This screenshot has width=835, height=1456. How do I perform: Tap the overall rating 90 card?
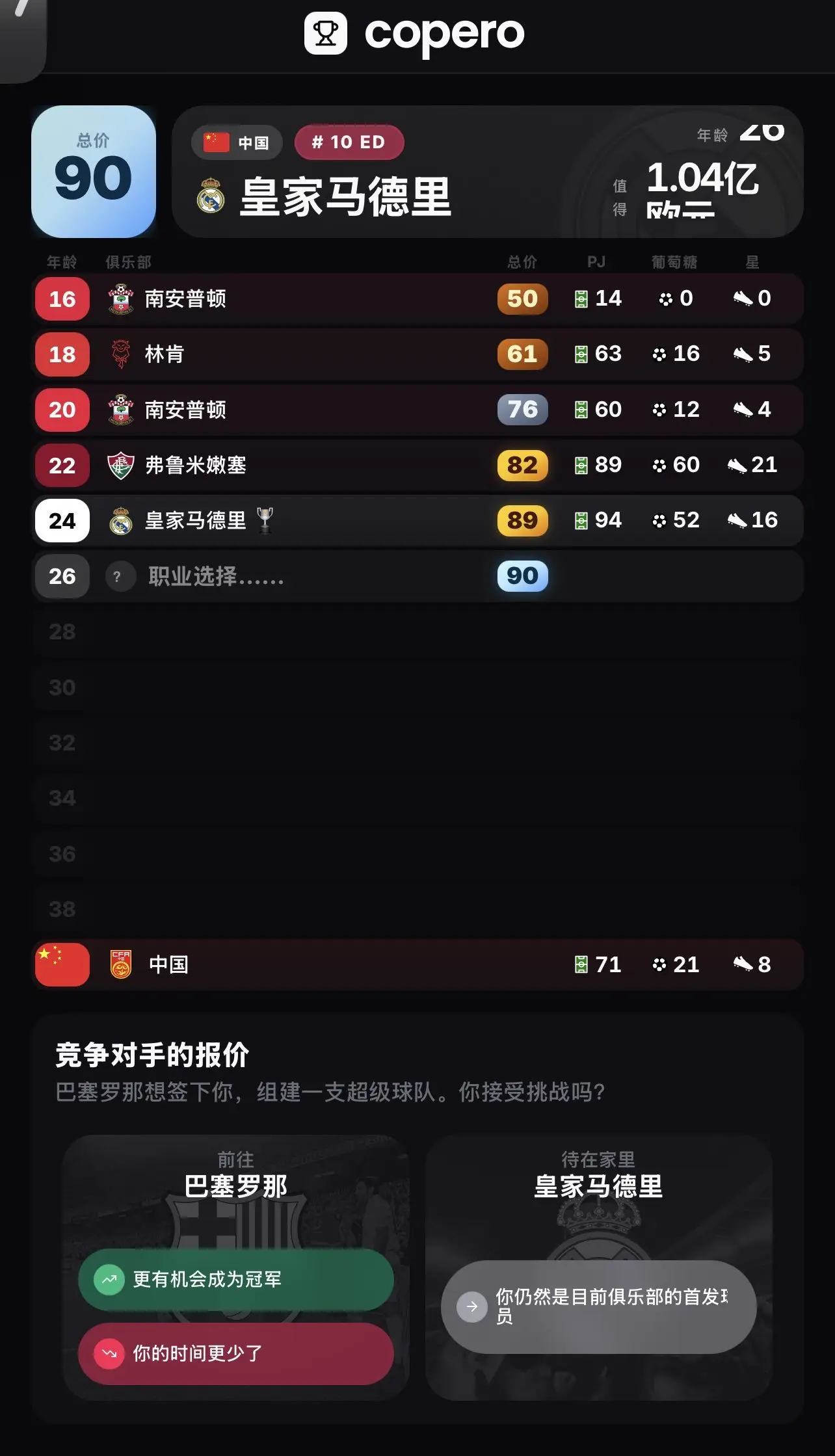point(94,172)
